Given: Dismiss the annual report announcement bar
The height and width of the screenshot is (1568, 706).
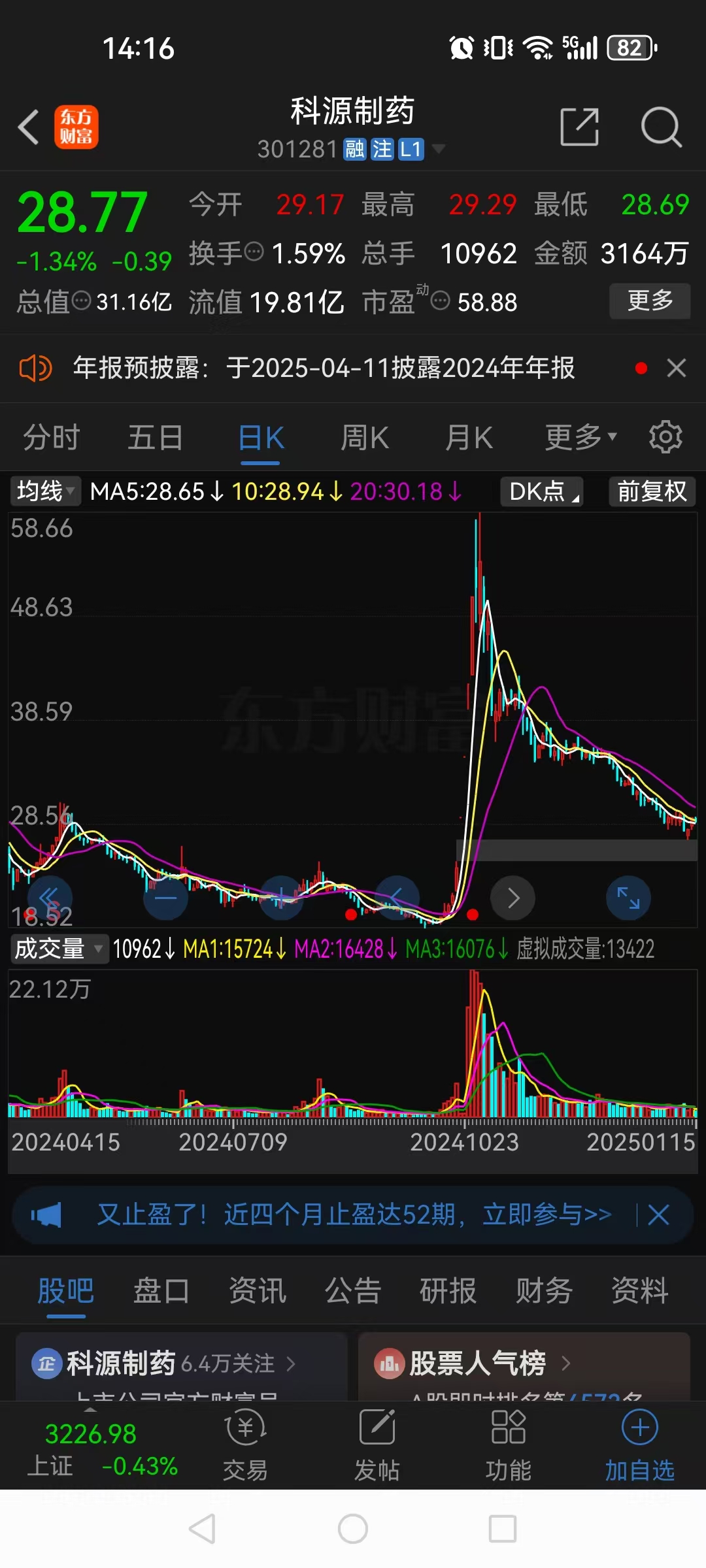Looking at the screenshot, I should click(x=676, y=368).
